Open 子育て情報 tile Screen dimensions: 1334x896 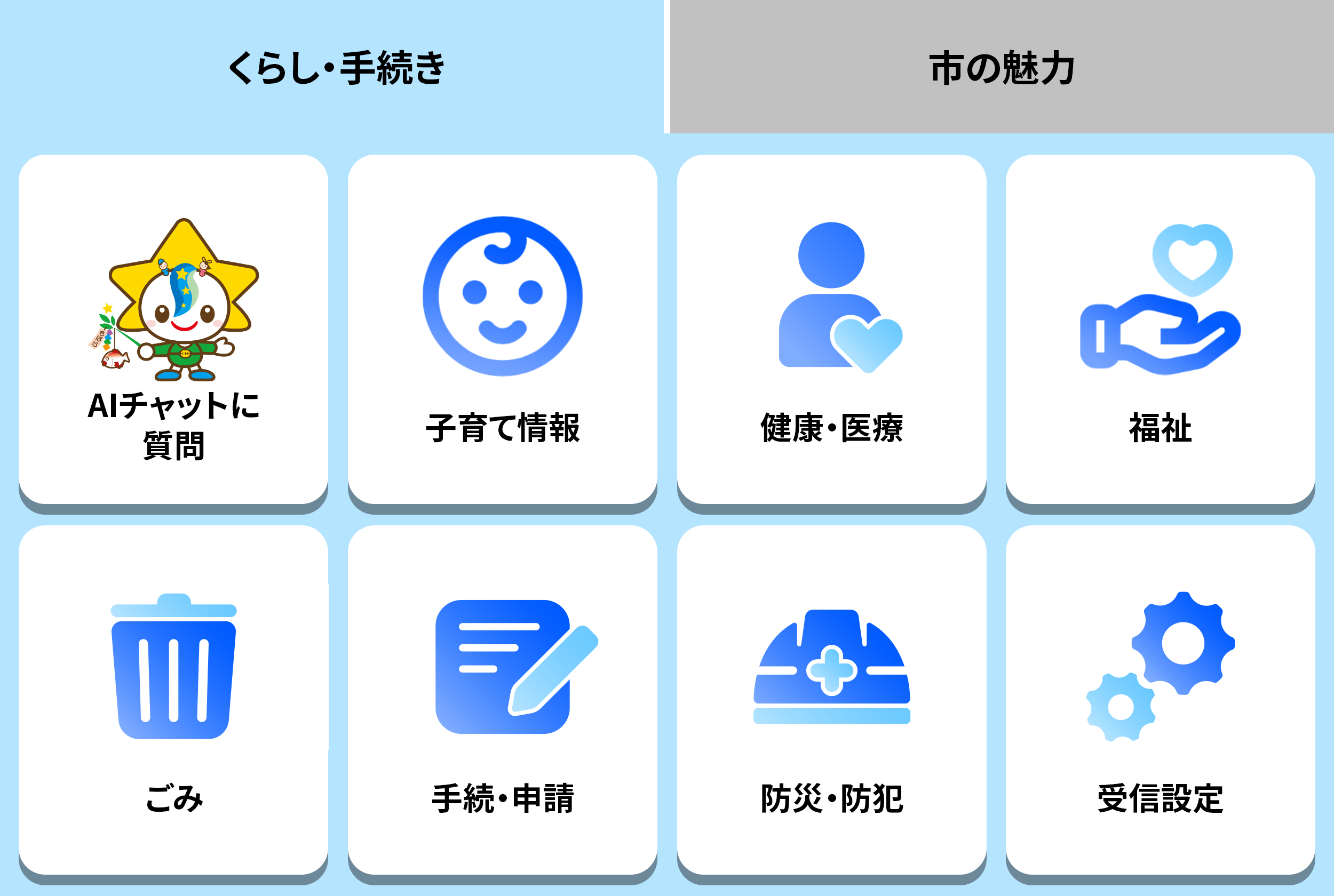503,334
